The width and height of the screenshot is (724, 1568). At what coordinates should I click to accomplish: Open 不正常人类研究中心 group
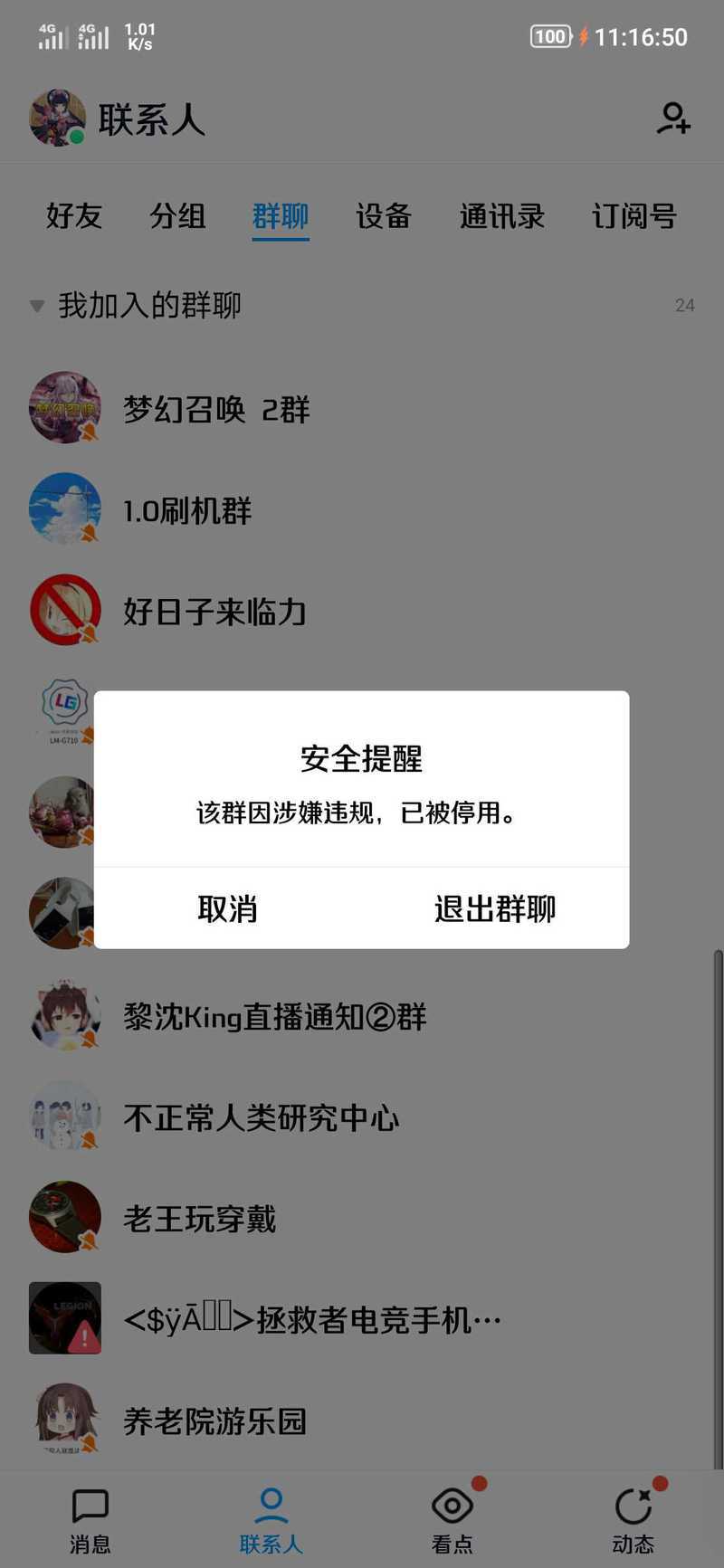click(x=362, y=1118)
